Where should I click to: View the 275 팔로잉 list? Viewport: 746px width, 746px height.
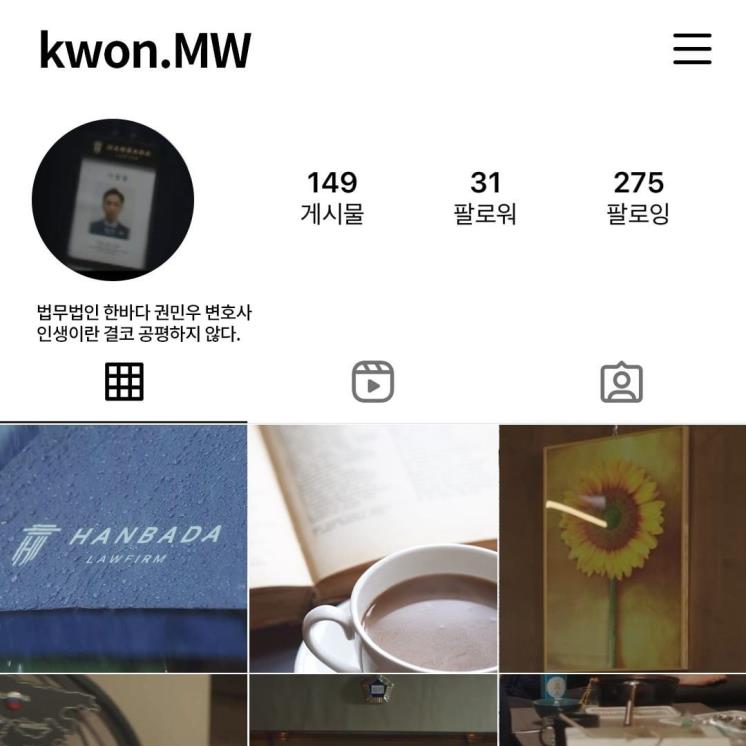point(638,197)
